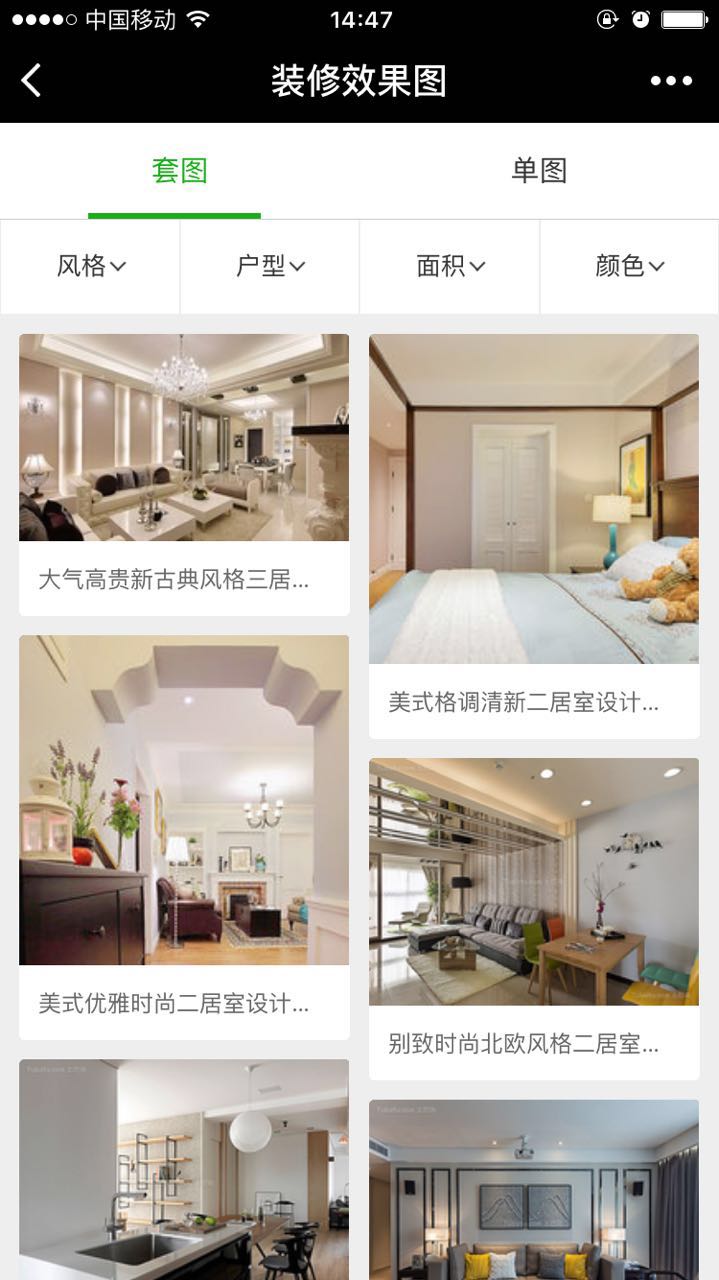Go back using the top-left arrow
The image size is (719, 1280).
click(x=32, y=81)
